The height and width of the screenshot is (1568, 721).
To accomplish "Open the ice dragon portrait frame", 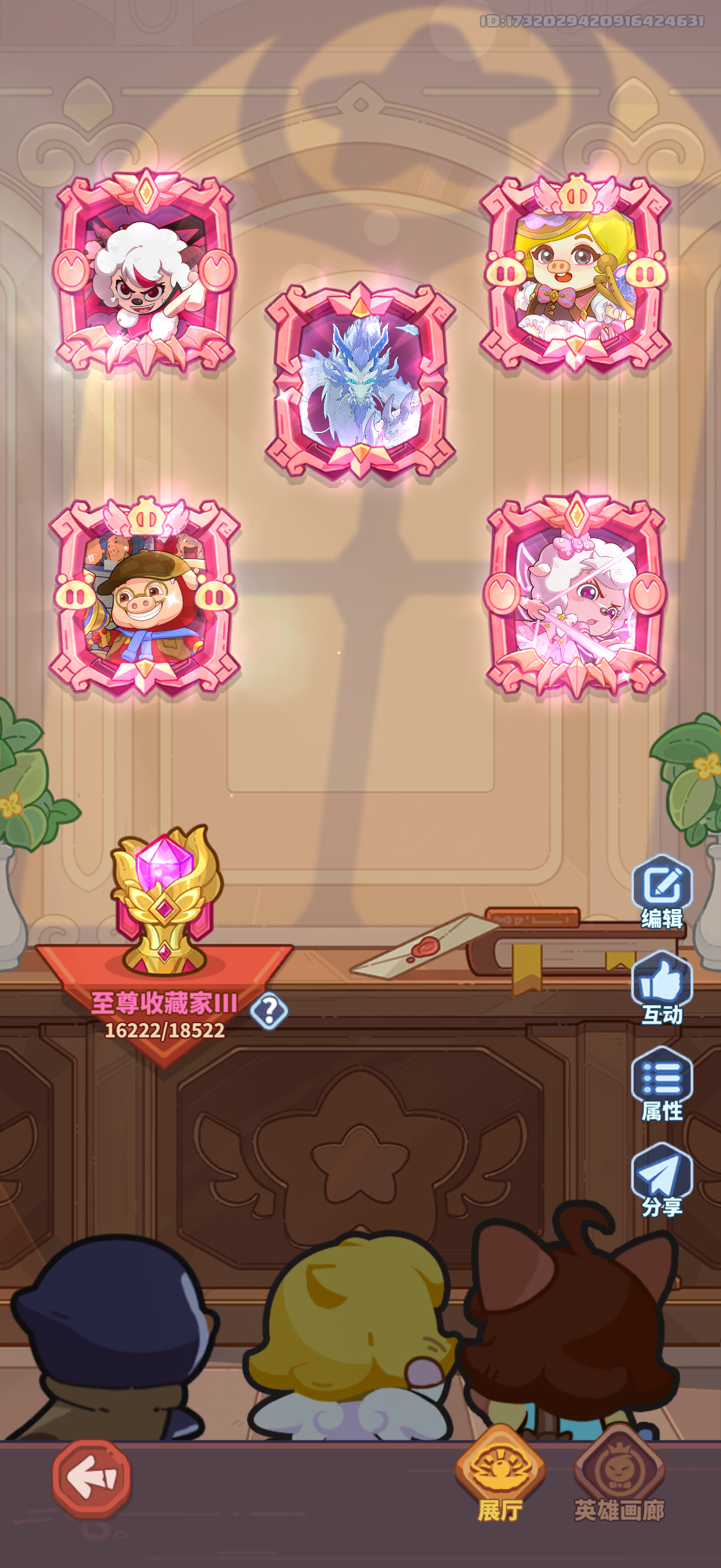I will coord(360,380).
